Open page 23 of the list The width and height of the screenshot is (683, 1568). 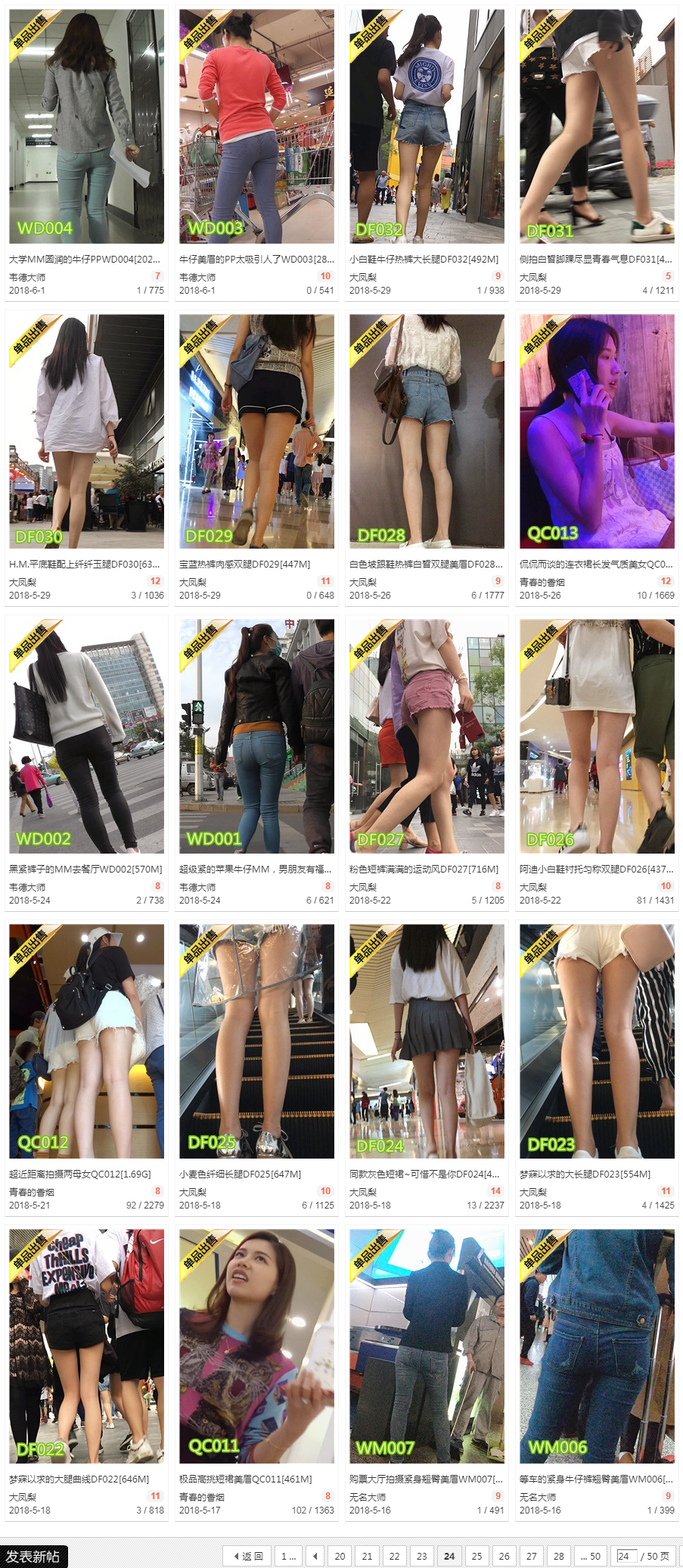coord(421,1556)
